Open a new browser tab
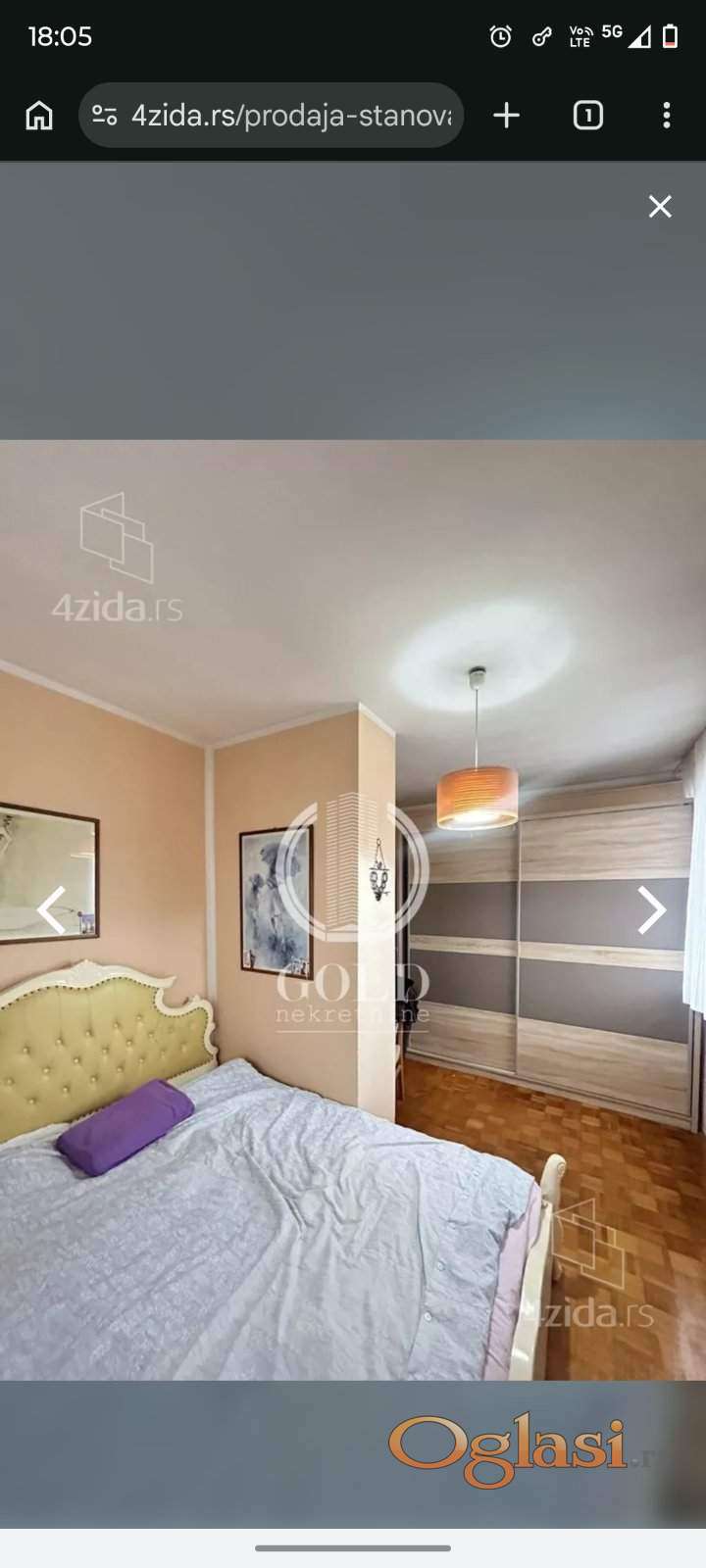Image resolution: width=706 pixels, height=1568 pixels. coord(506,116)
